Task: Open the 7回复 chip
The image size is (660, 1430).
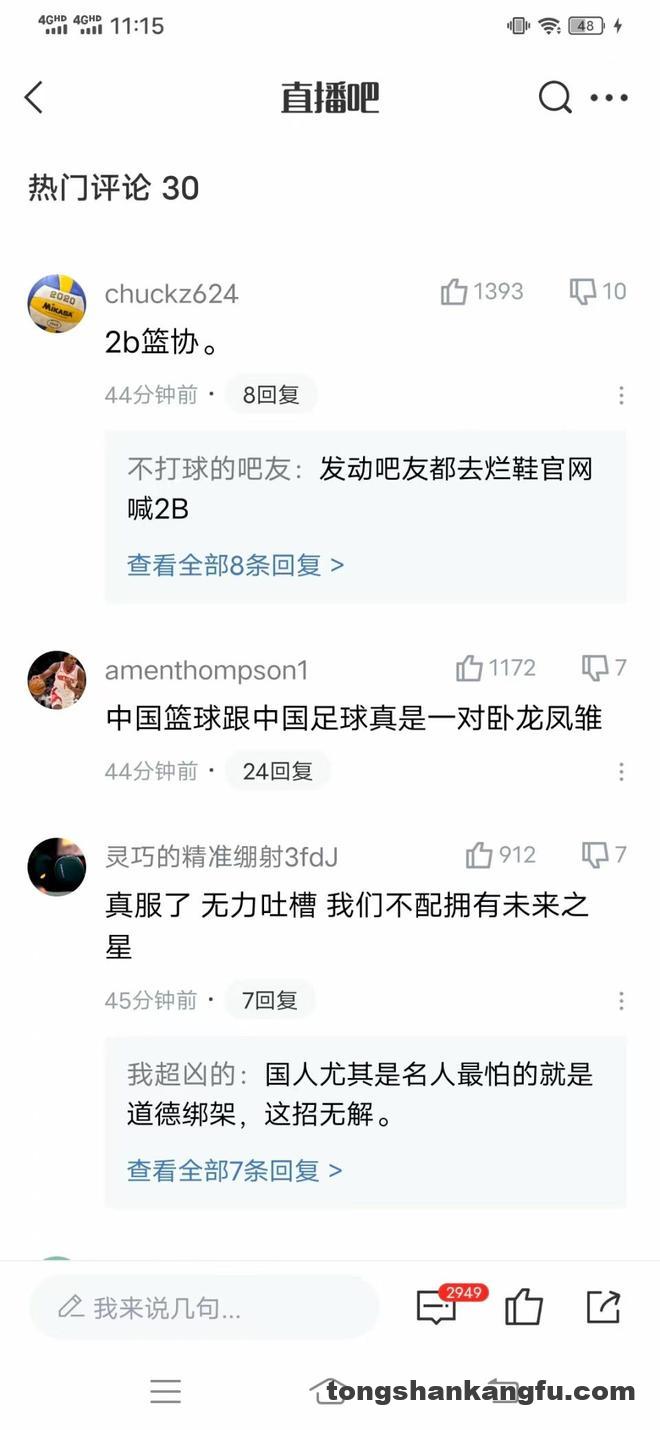Action: (x=269, y=1000)
